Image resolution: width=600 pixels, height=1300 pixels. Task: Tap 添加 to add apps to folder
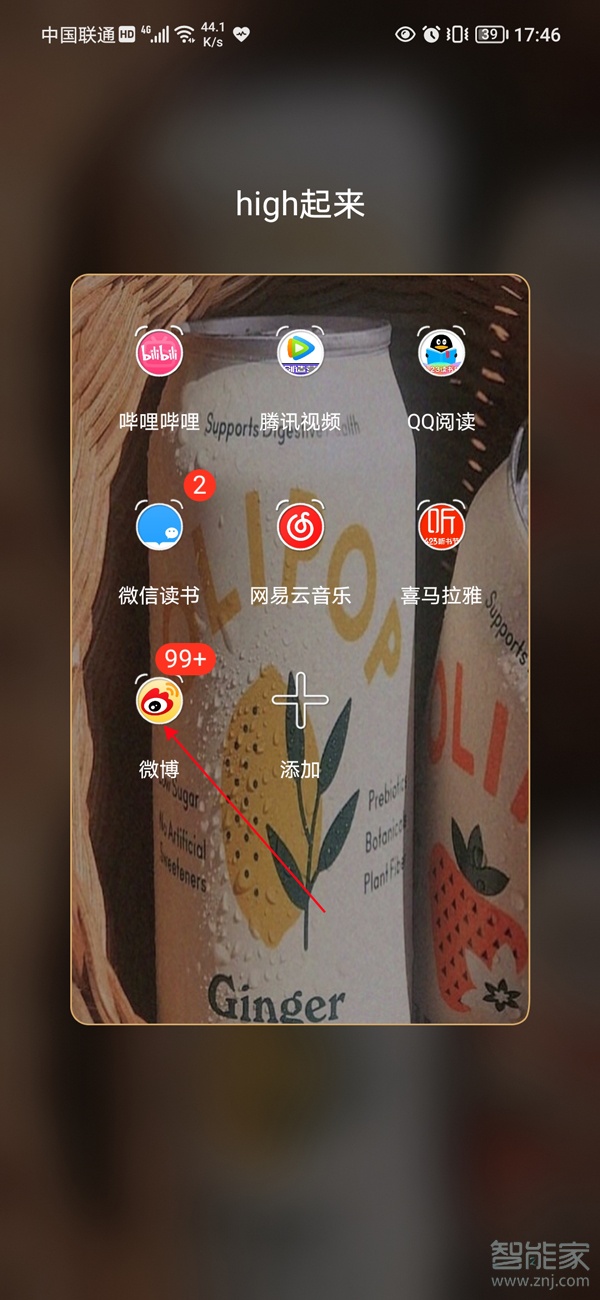point(300,700)
